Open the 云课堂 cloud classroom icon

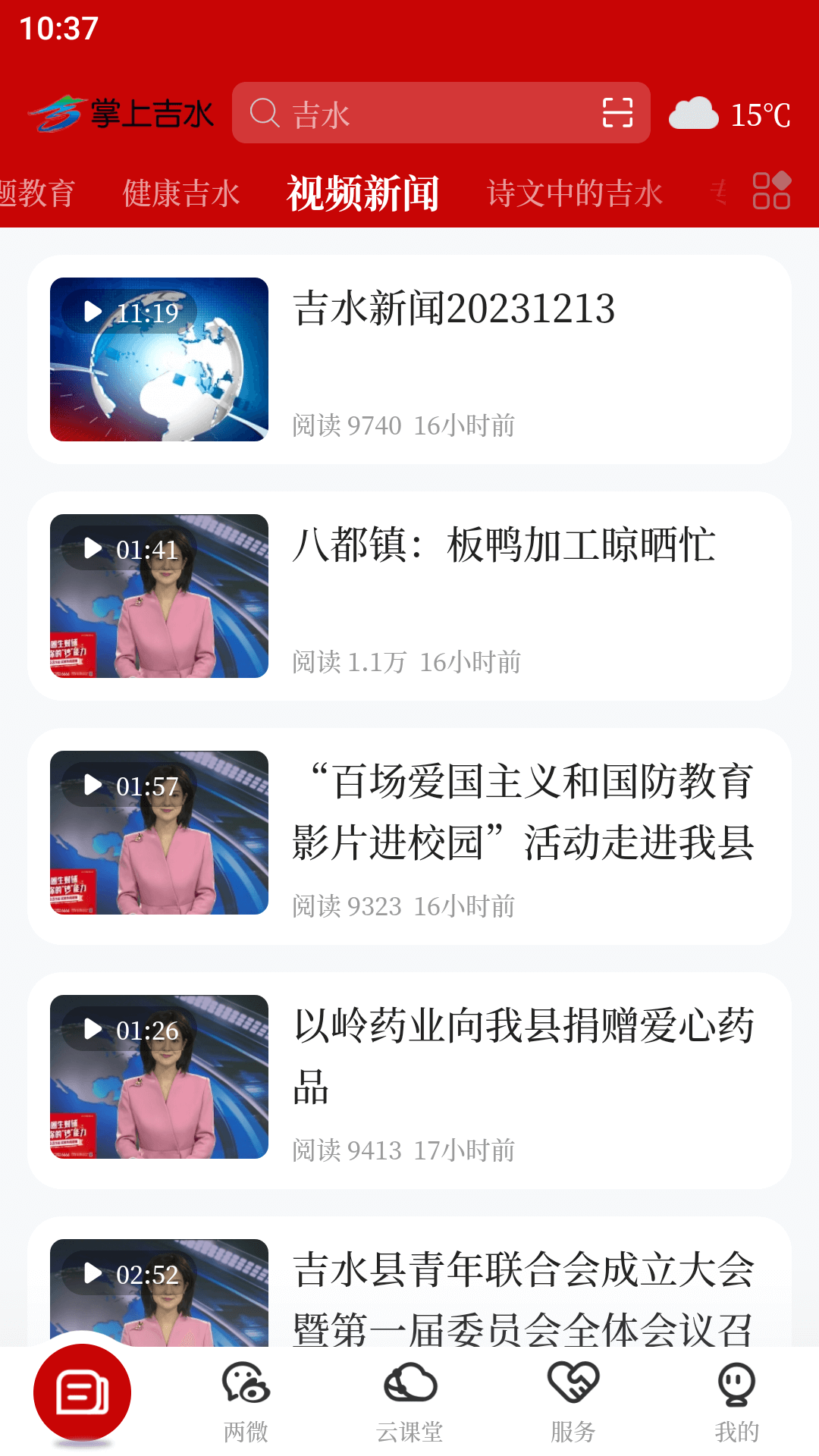(410, 1392)
